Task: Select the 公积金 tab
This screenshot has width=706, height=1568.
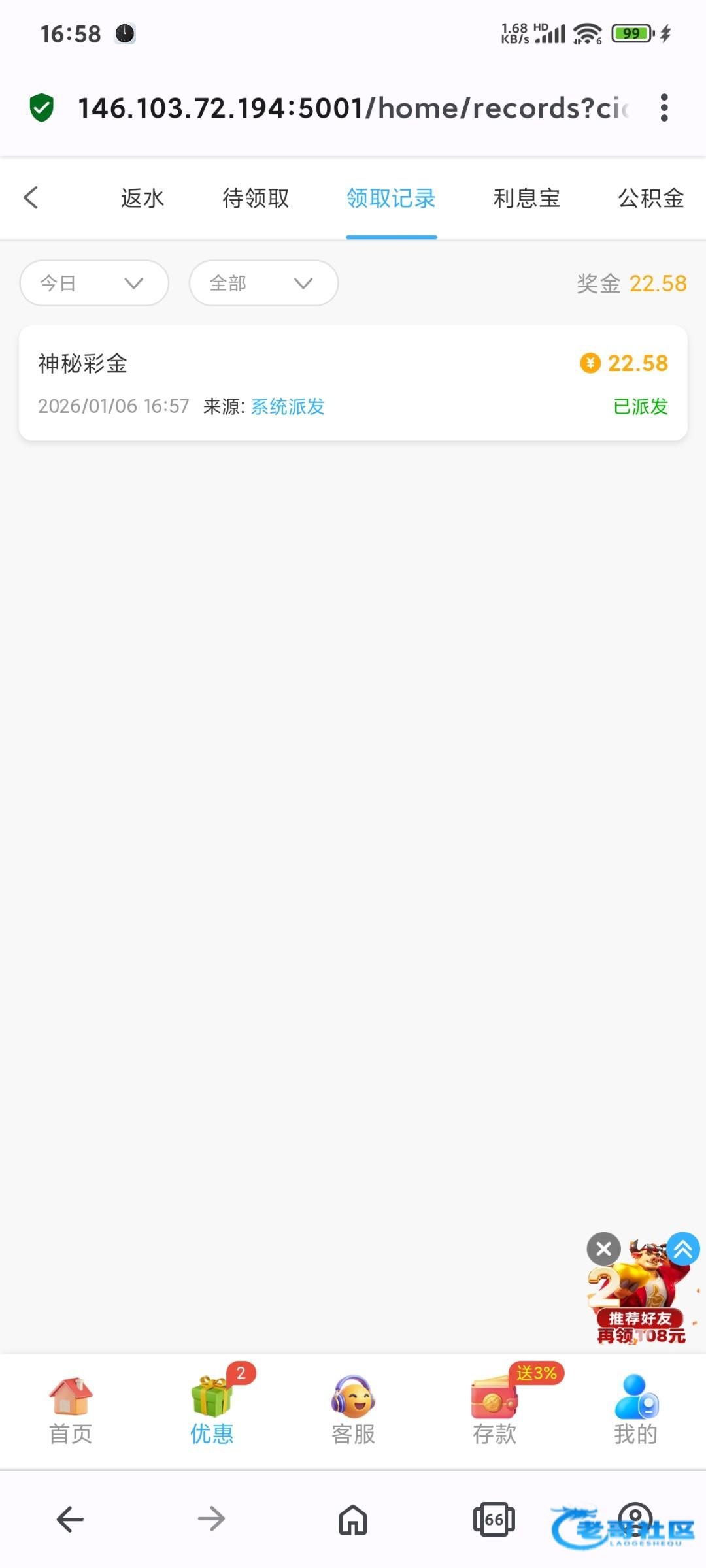Action: click(x=650, y=198)
